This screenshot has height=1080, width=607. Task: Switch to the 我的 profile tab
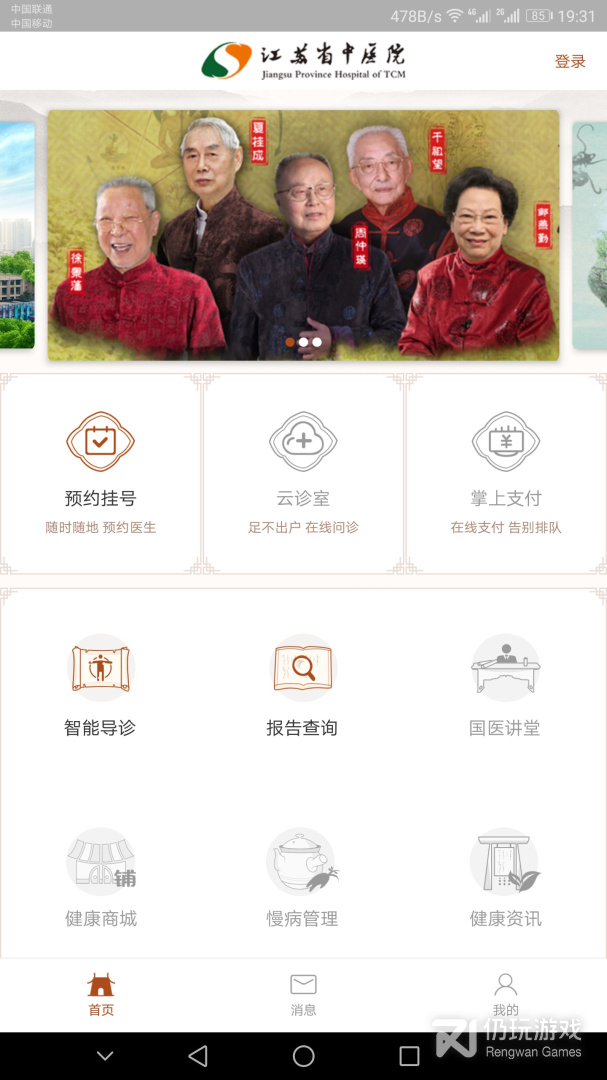point(506,995)
